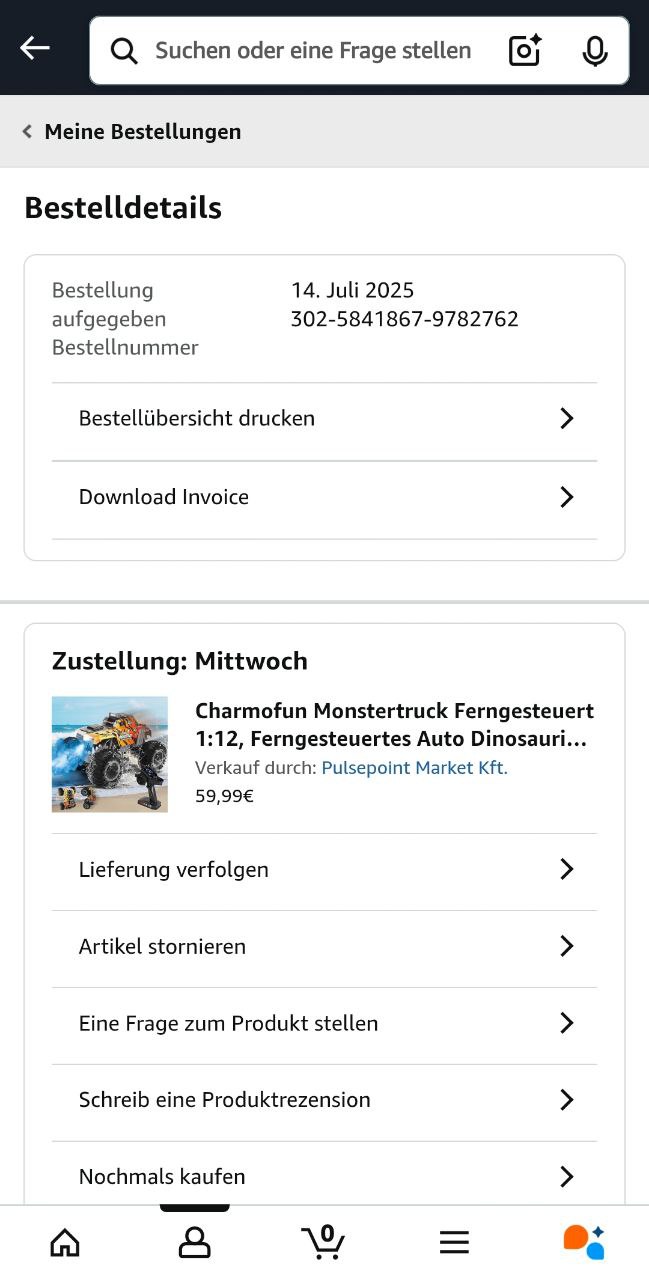Tap the search field to ask a question
Screen dimensions: 649x1280
coord(312,51)
